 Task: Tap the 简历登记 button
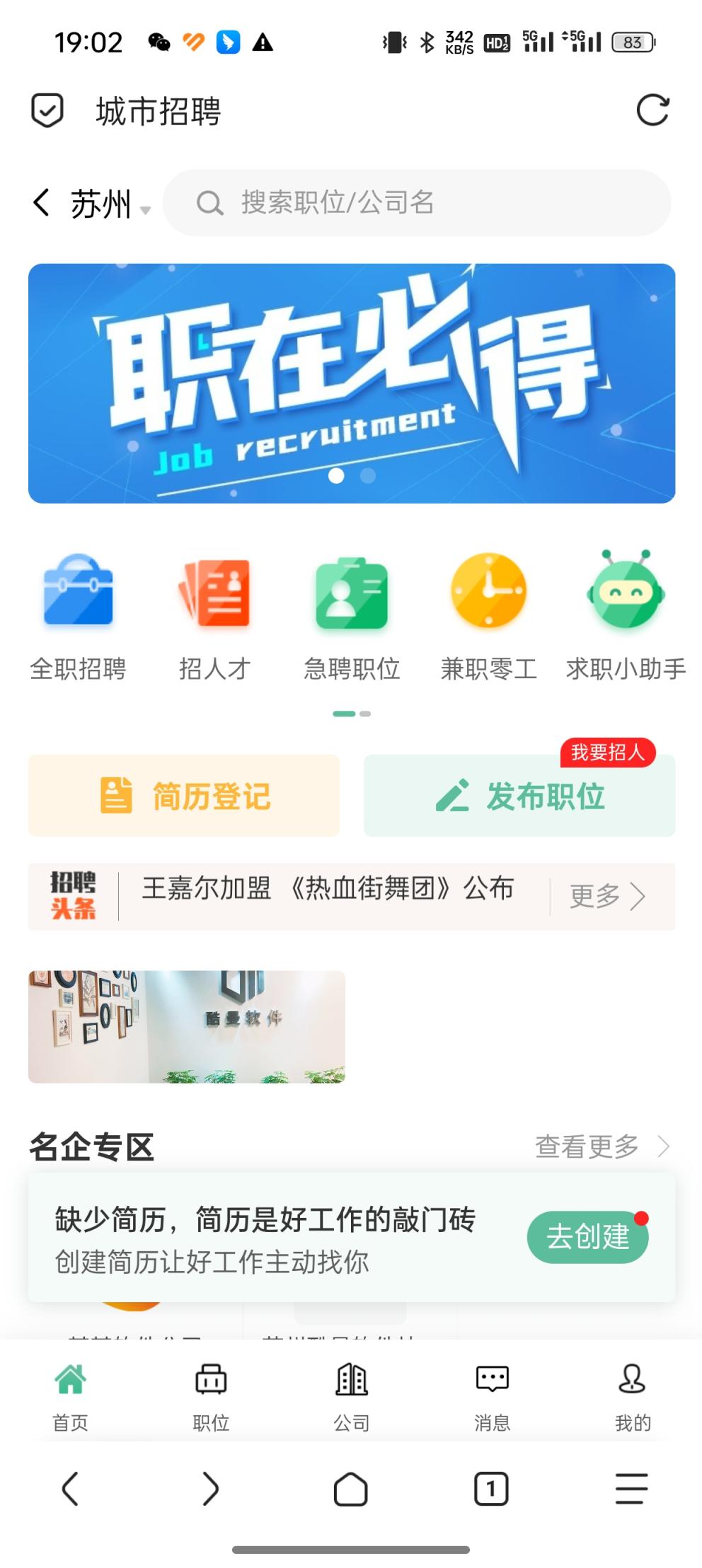click(184, 796)
